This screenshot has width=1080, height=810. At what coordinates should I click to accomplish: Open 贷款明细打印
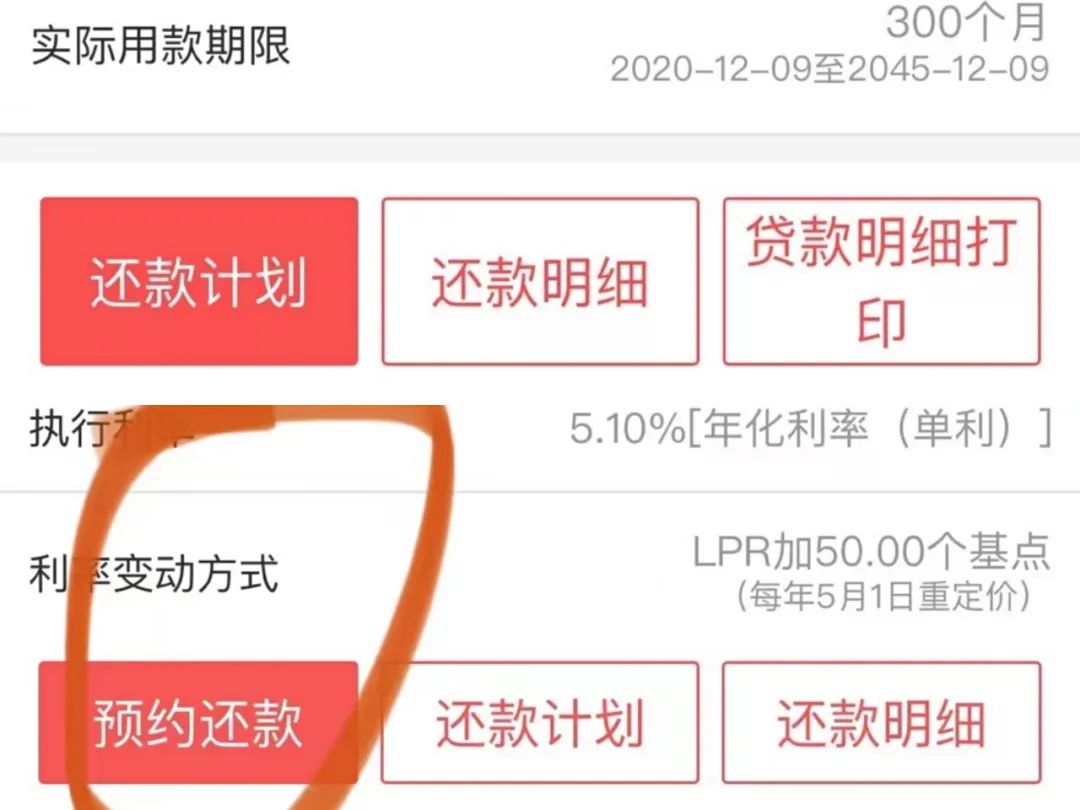(x=881, y=281)
